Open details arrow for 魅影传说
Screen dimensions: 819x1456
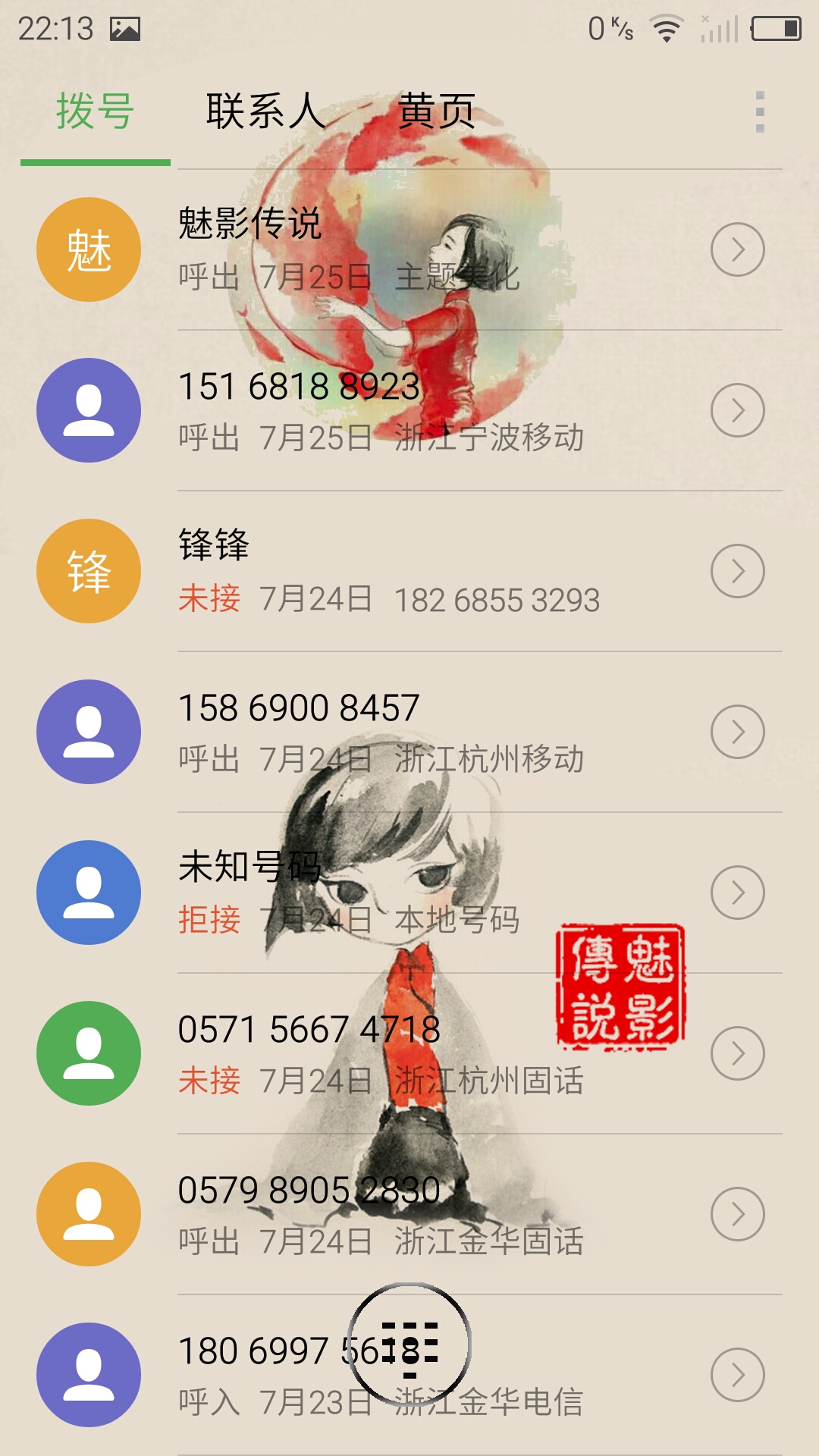pyautogui.click(x=738, y=249)
